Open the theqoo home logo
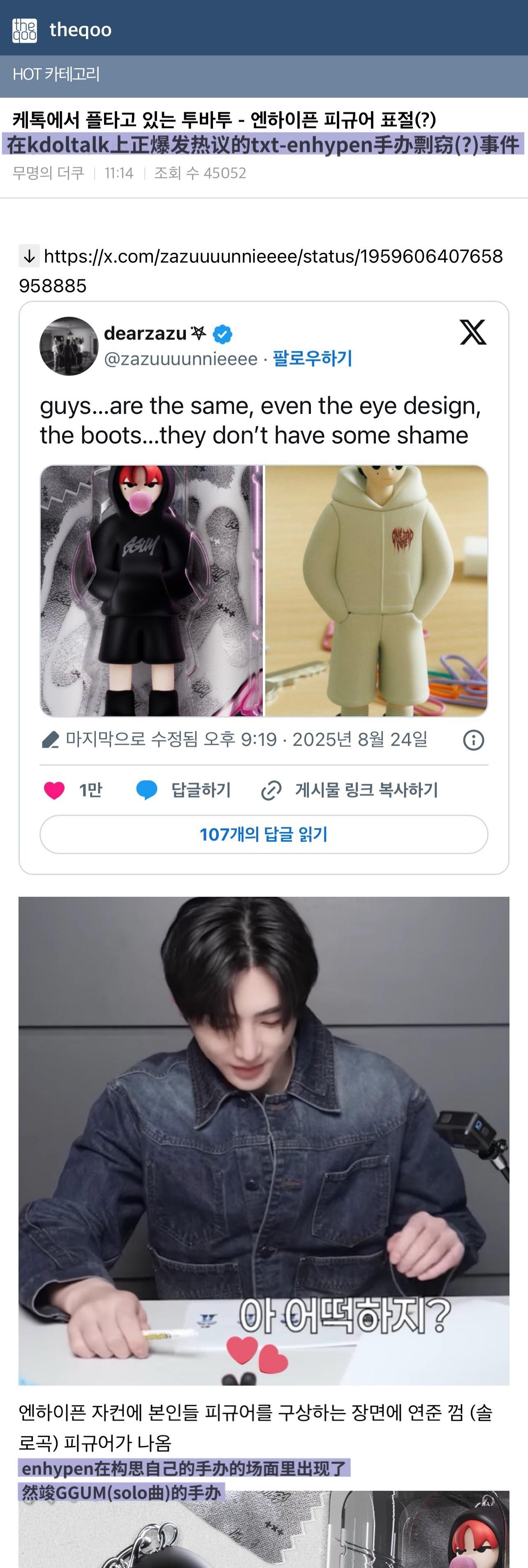 [x=61, y=29]
